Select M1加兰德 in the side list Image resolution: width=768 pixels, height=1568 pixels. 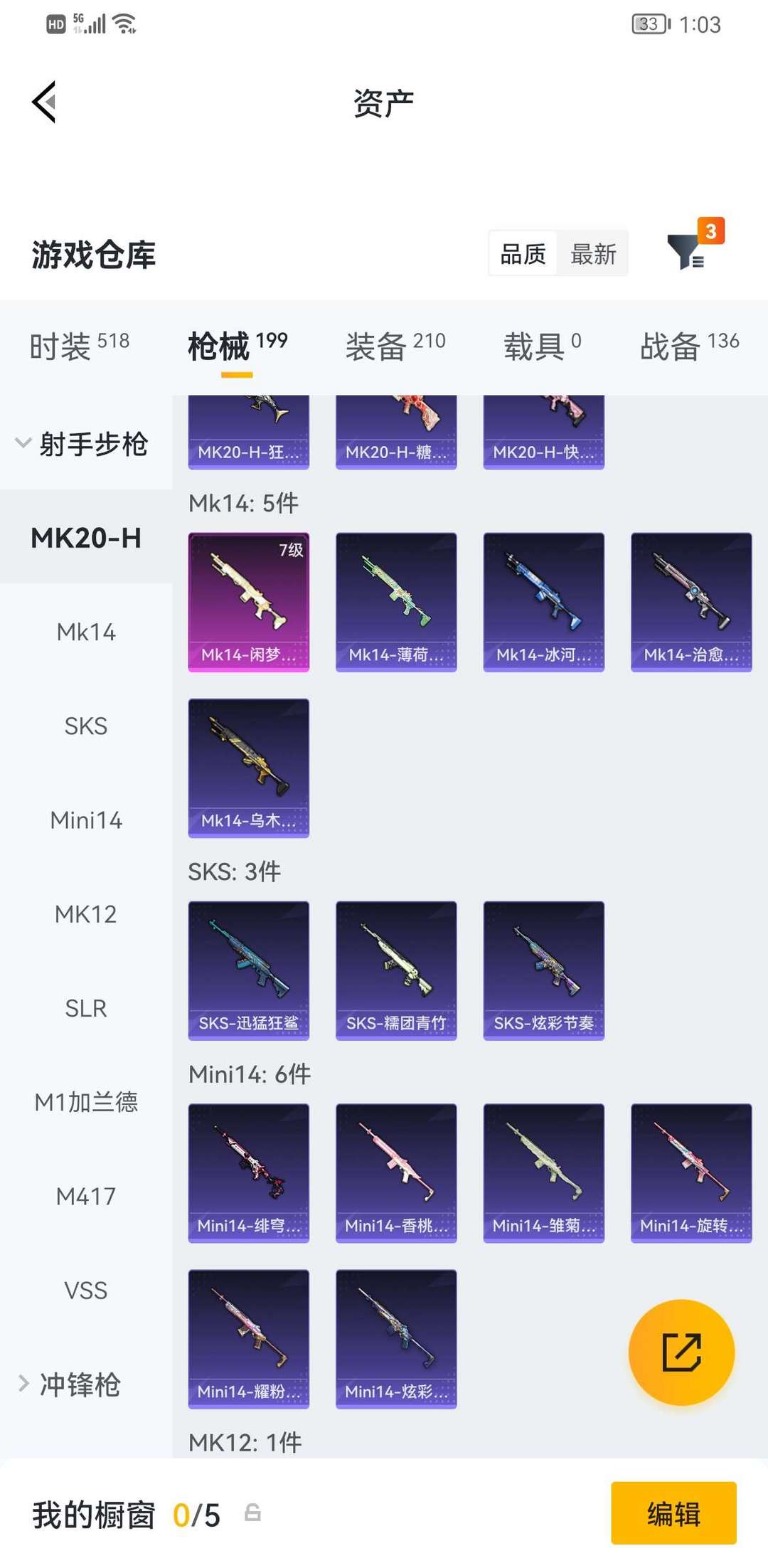[x=86, y=1102]
